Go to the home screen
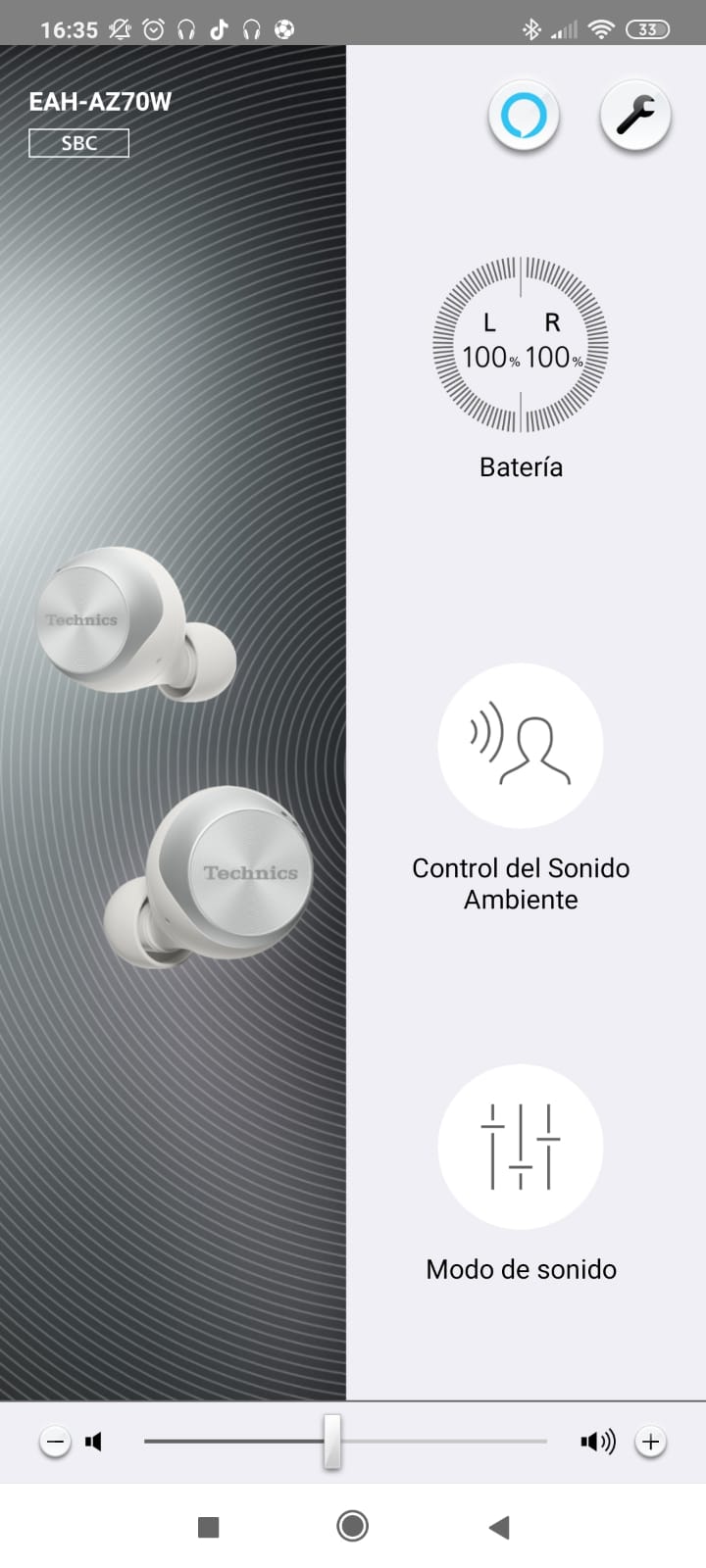 tap(352, 1526)
